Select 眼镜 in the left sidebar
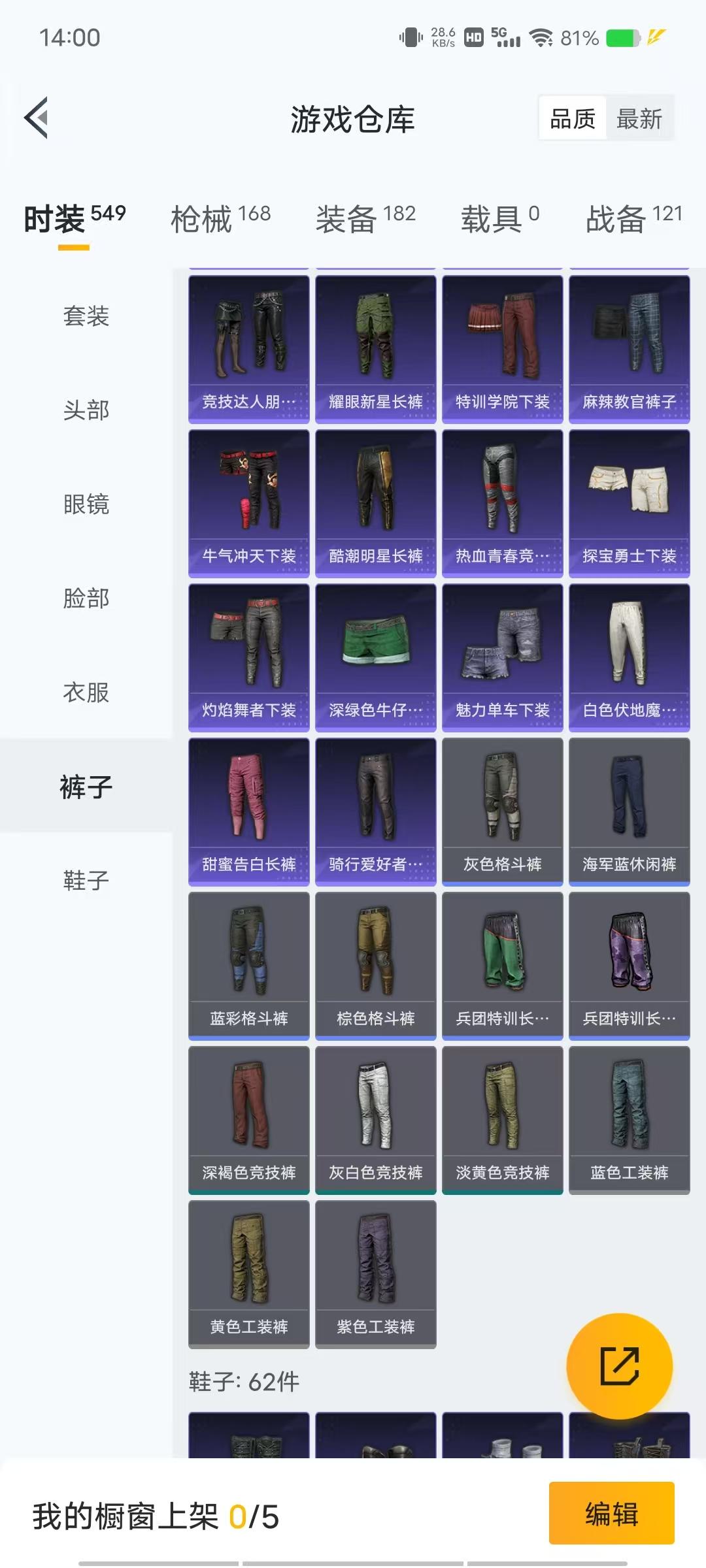 pyautogui.click(x=87, y=504)
